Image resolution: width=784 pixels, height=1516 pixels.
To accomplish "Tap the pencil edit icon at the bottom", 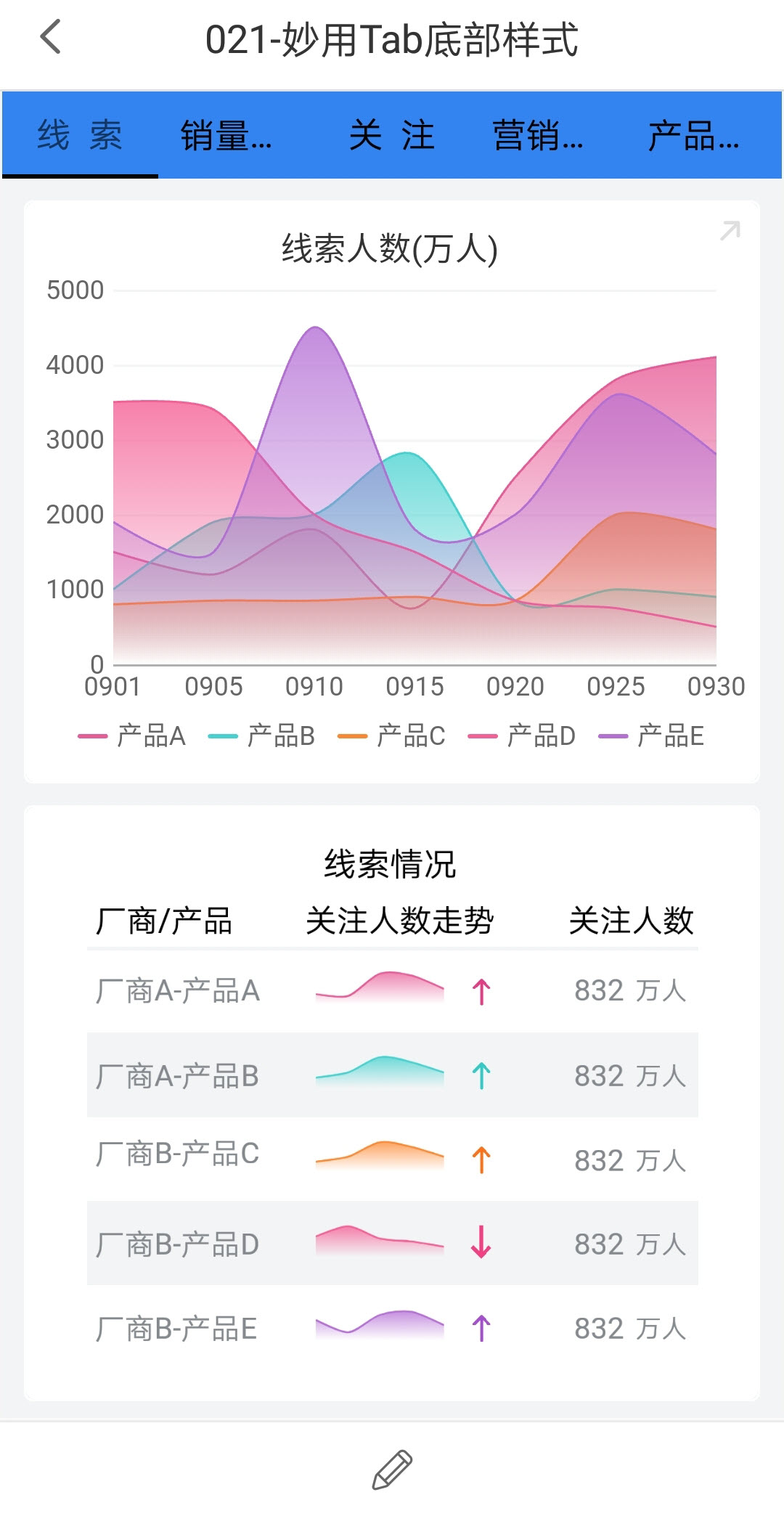I will [392, 1470].
